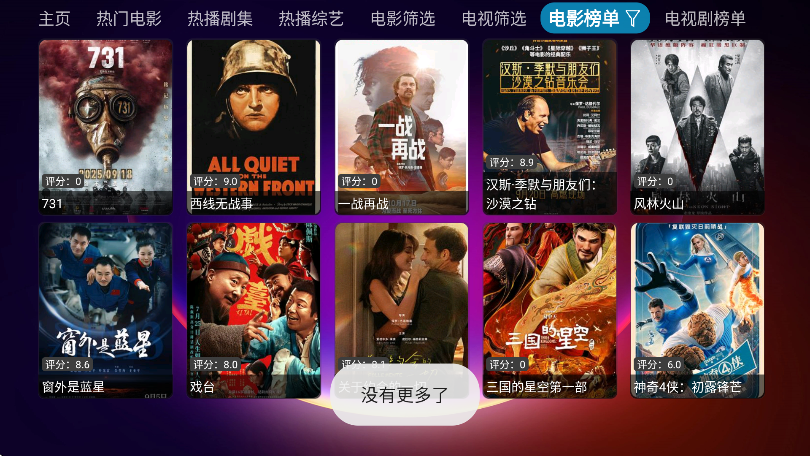Select the 热播综艺 tab

pos(310,18)
